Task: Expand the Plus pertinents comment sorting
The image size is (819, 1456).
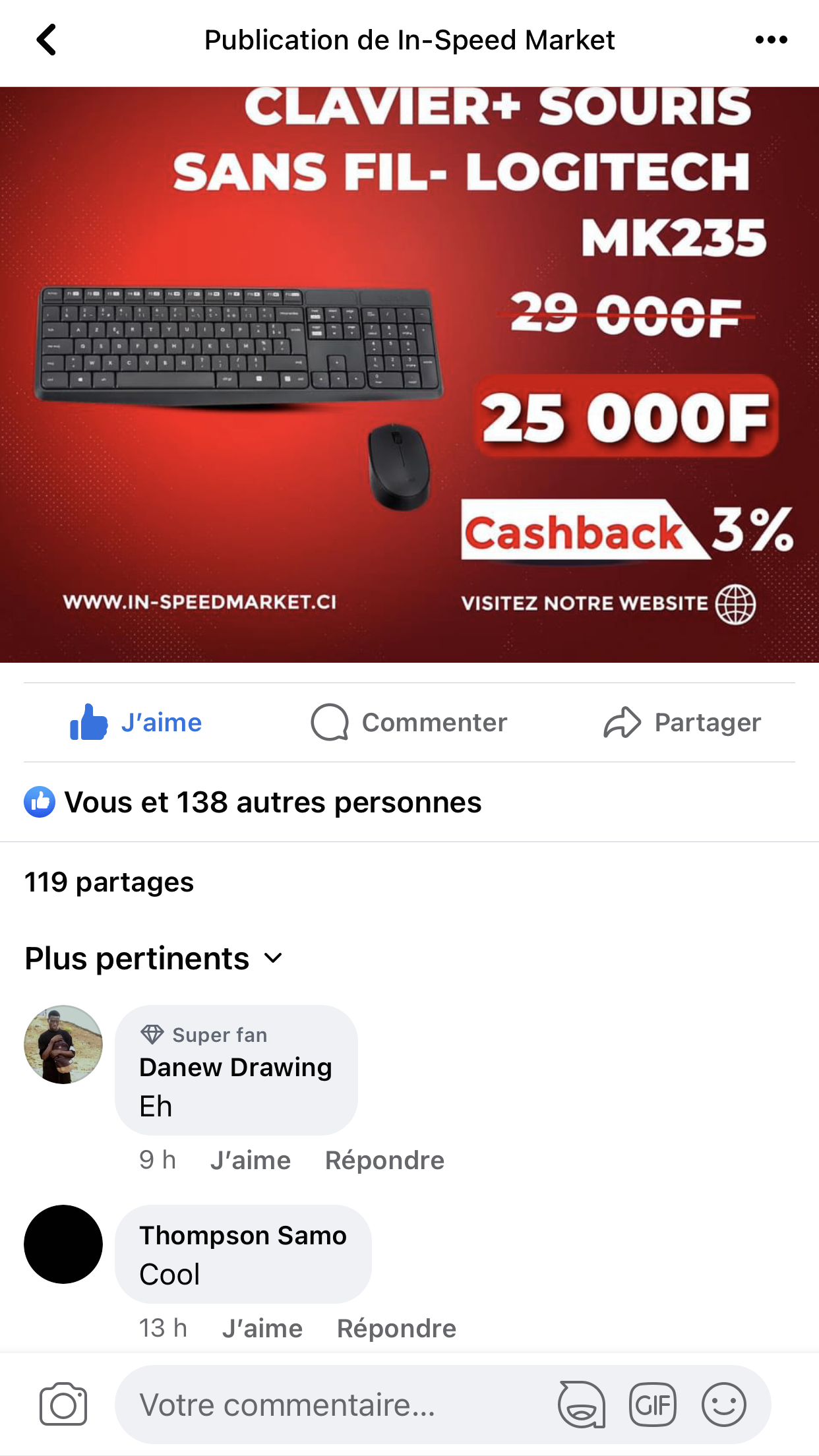Action: pos(154,958)
